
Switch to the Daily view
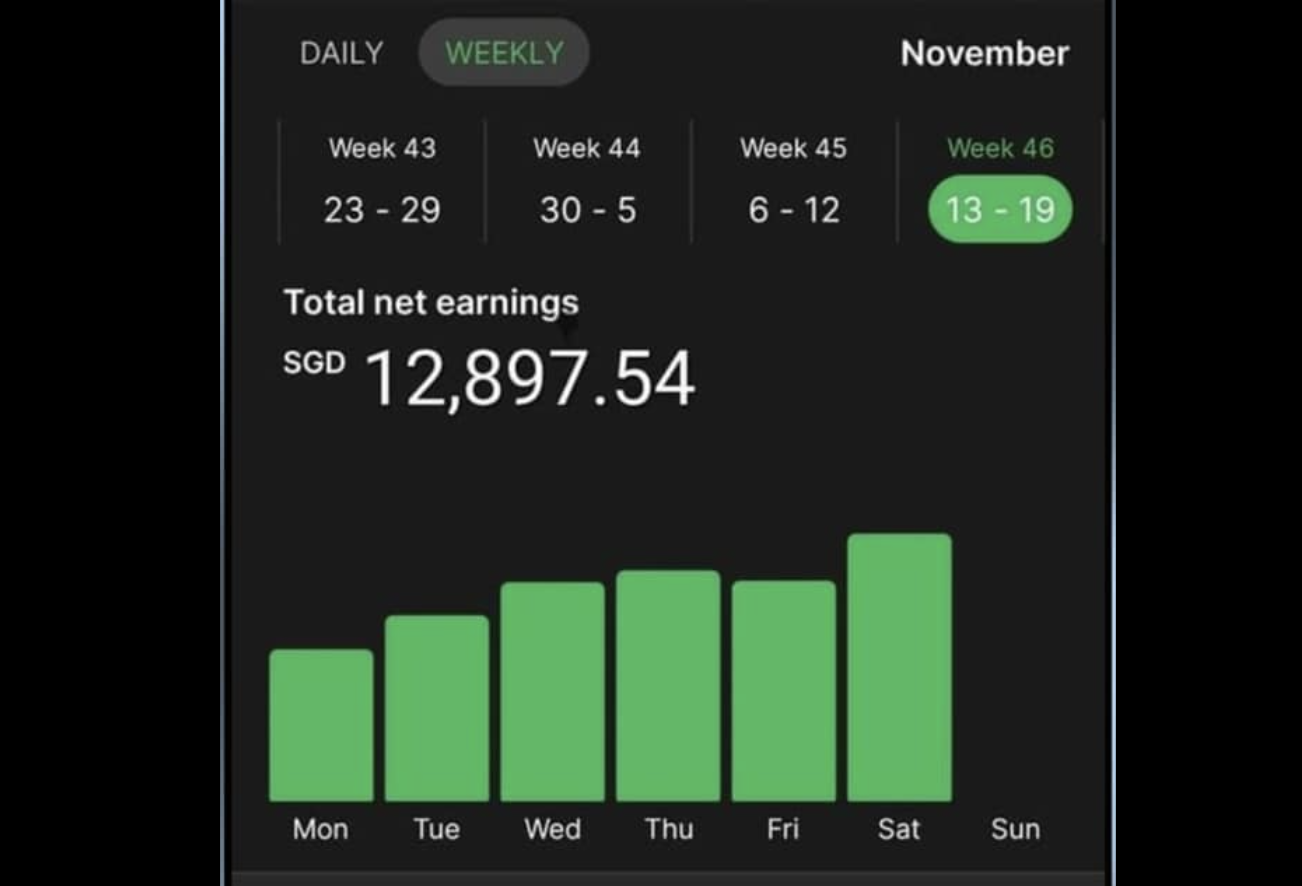point(341,53)
